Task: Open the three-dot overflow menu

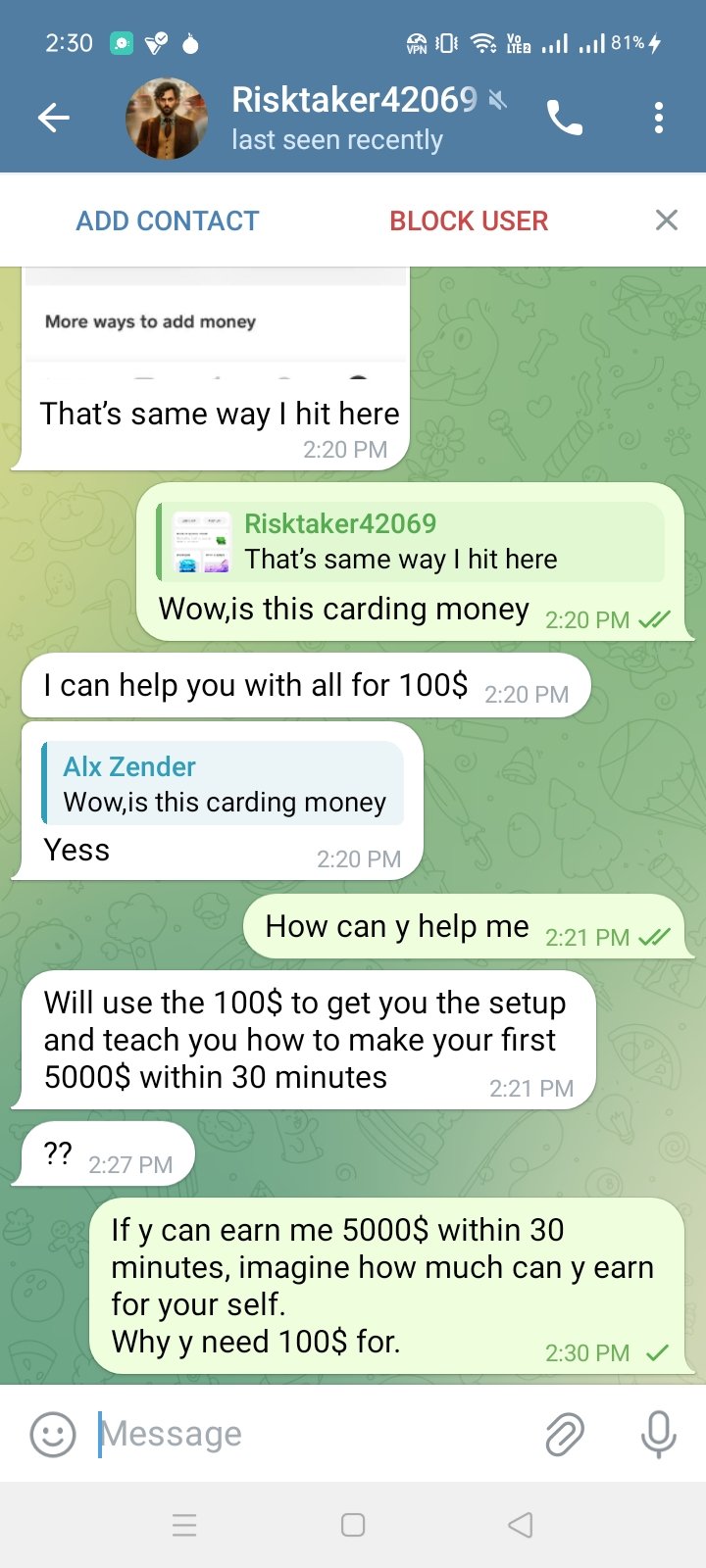Action: point(659,119)
